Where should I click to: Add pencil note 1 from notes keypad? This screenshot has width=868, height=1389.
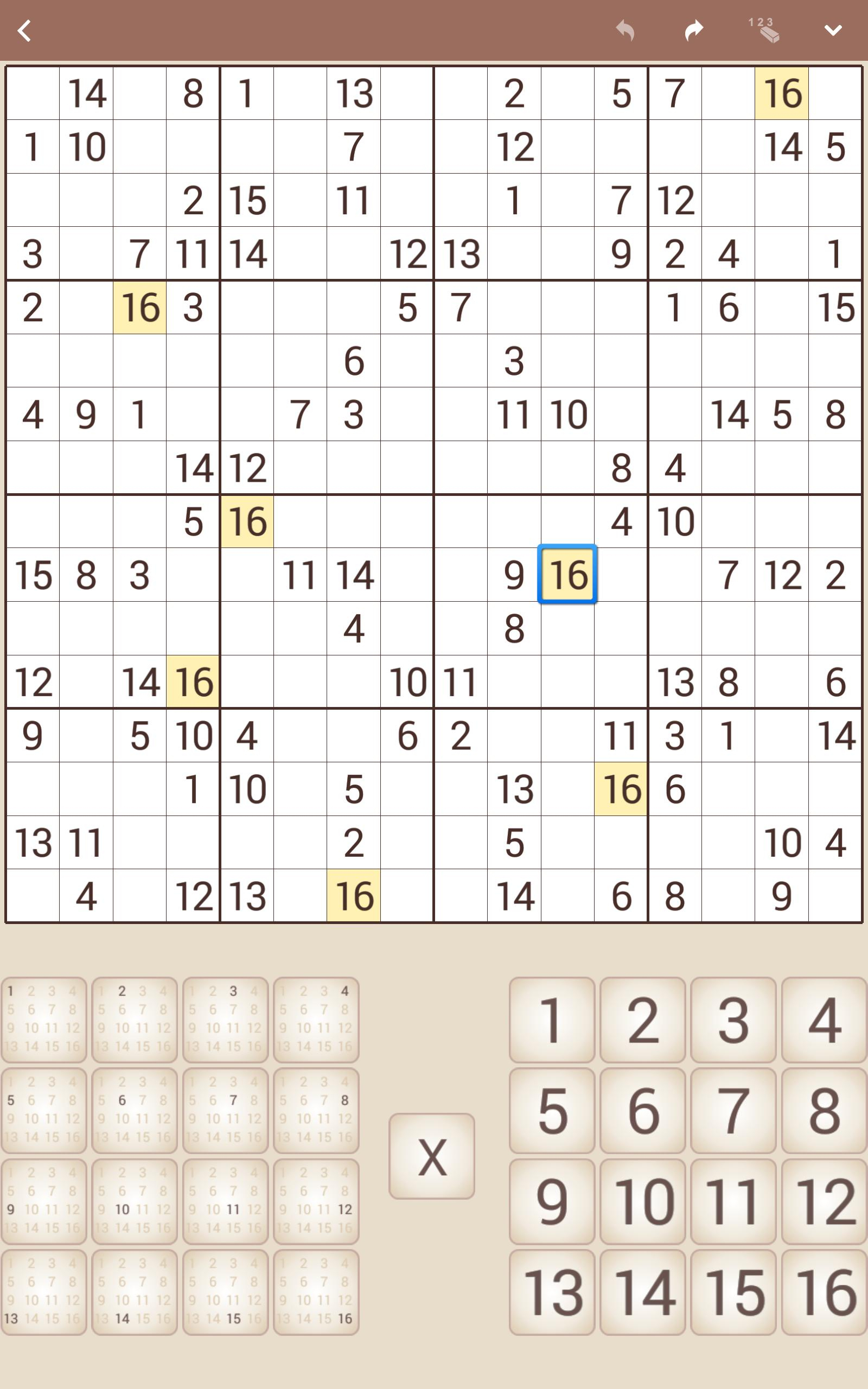[x=43, y=1020]
